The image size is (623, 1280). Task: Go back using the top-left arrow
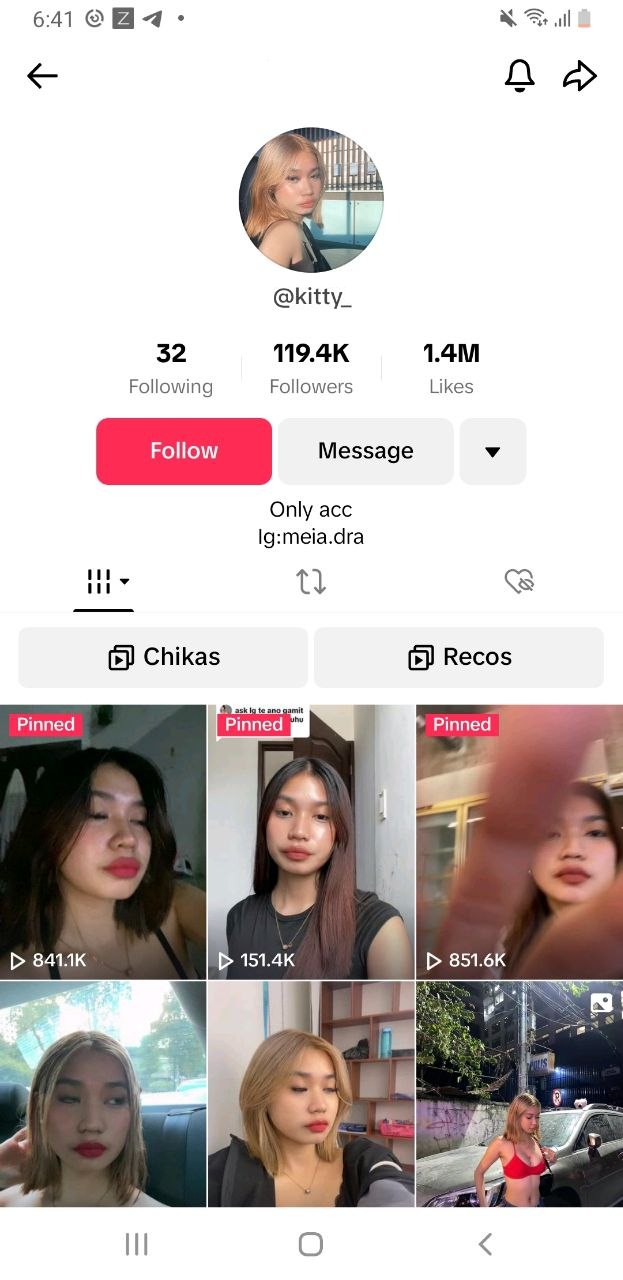tap(42, 76)
